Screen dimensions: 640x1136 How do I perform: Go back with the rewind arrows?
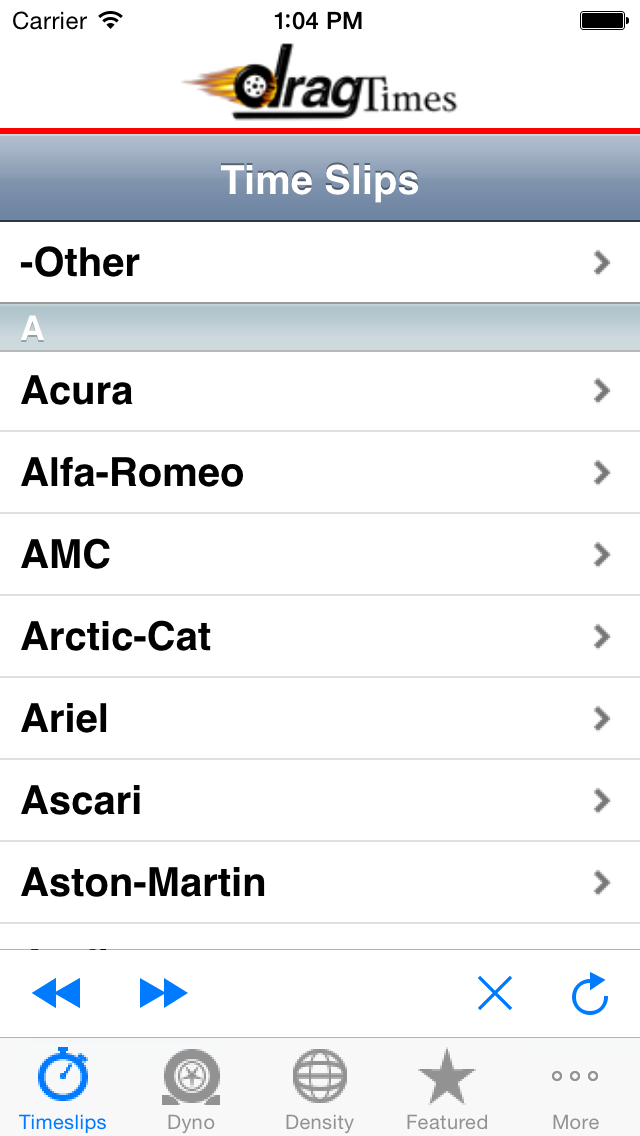pyautogui.click(x=56, y=993)
